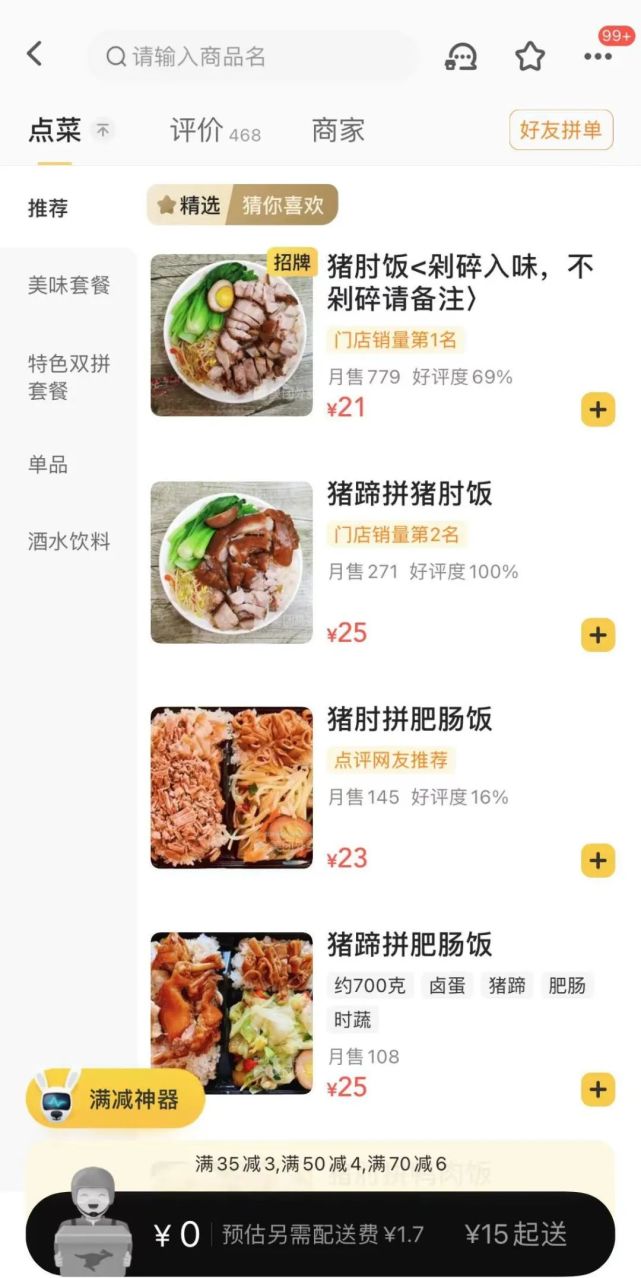Open the 满减神器 discount helper

pyautogui.click(x=116, y=1099)
